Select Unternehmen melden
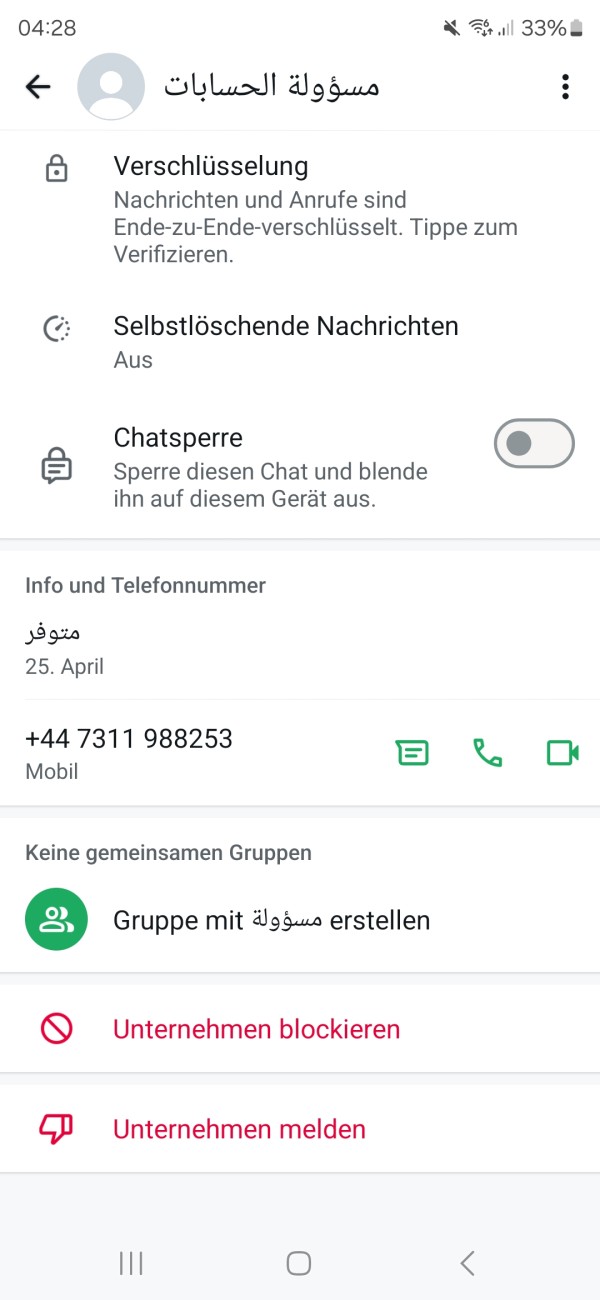The height and width of the screenshot is (1300, 600). [x=300, y=1129]
